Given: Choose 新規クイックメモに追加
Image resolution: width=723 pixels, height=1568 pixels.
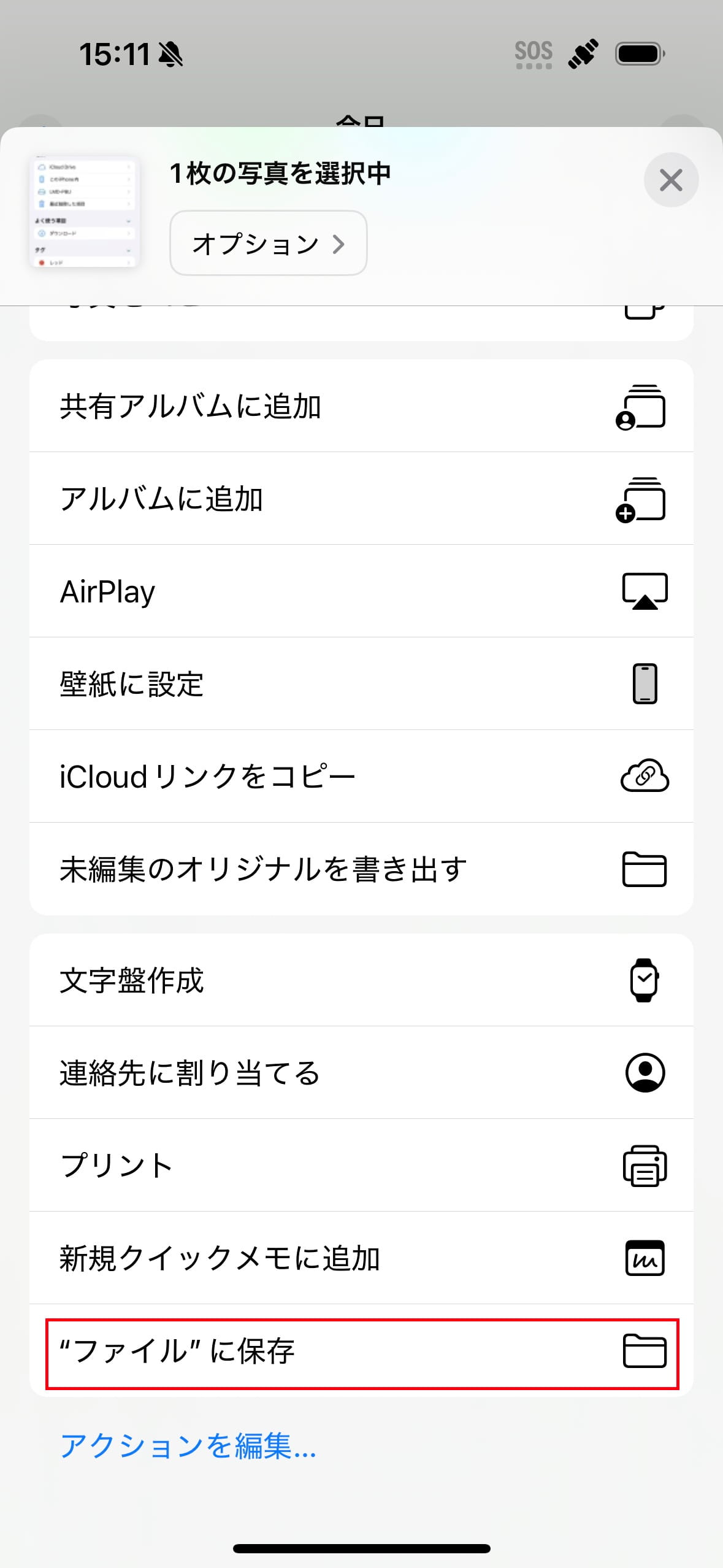Looking at the screenshot, I should coord(361,1258).
